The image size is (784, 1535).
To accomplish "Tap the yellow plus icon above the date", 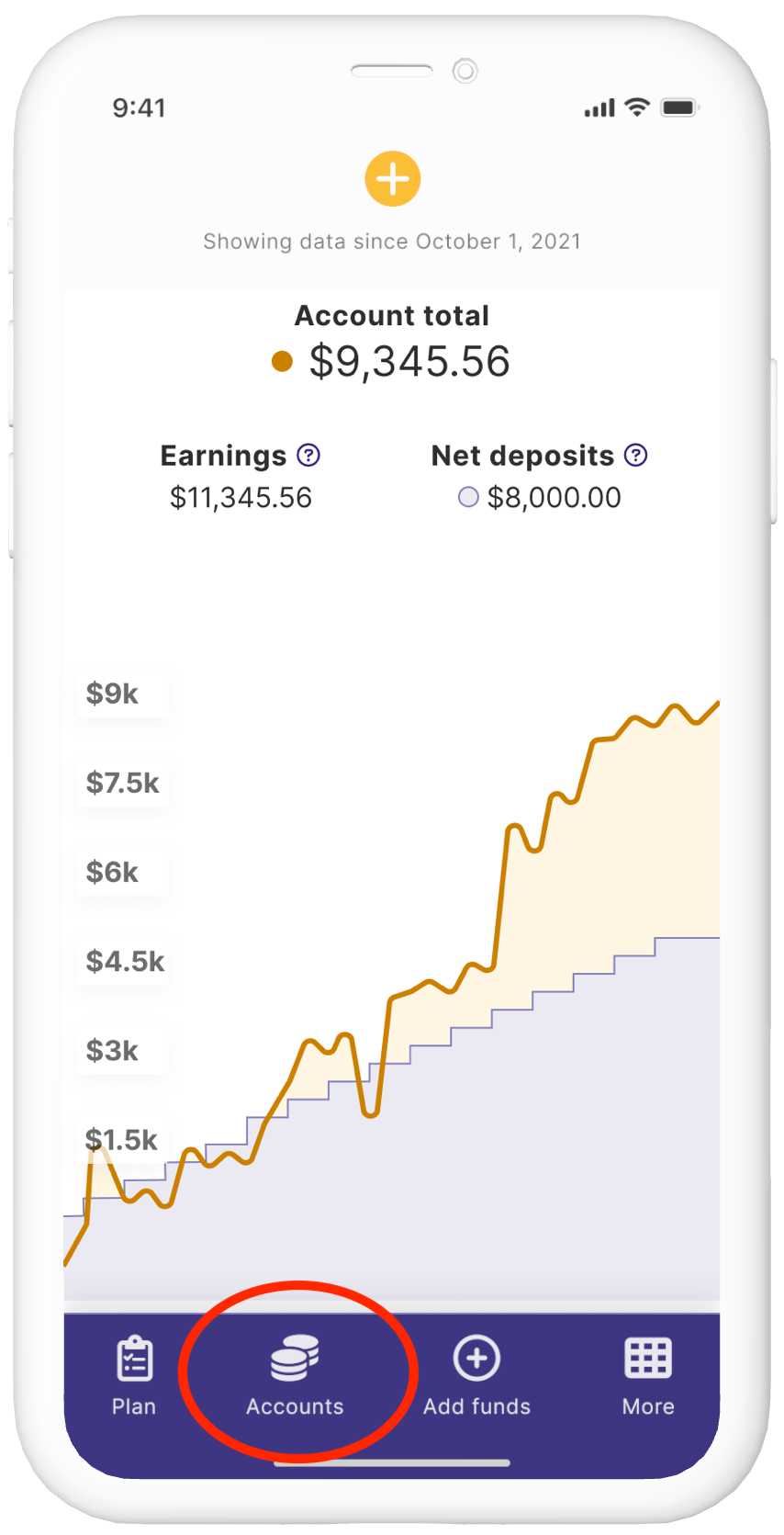I will click(x=392, y=178).
